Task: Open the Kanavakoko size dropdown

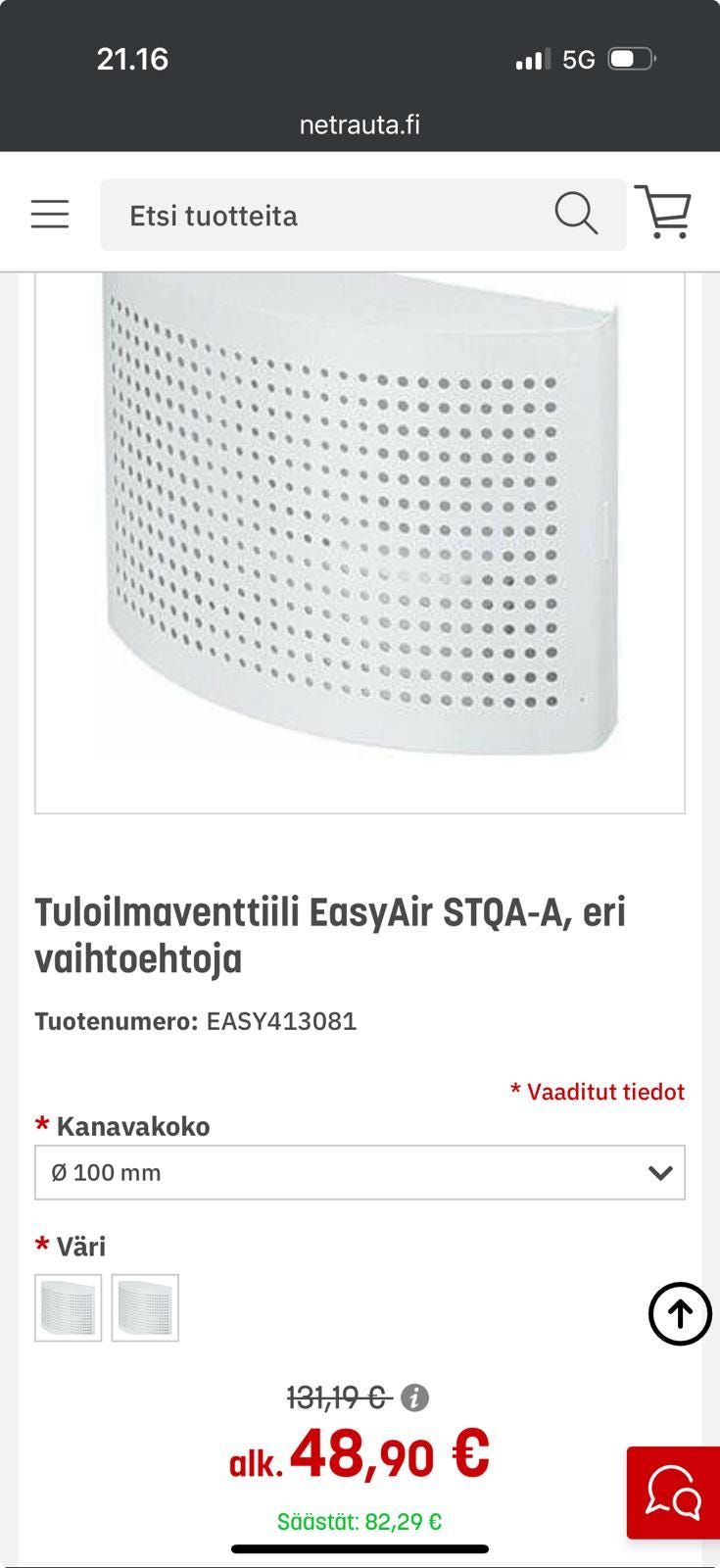Action: 360,1171
